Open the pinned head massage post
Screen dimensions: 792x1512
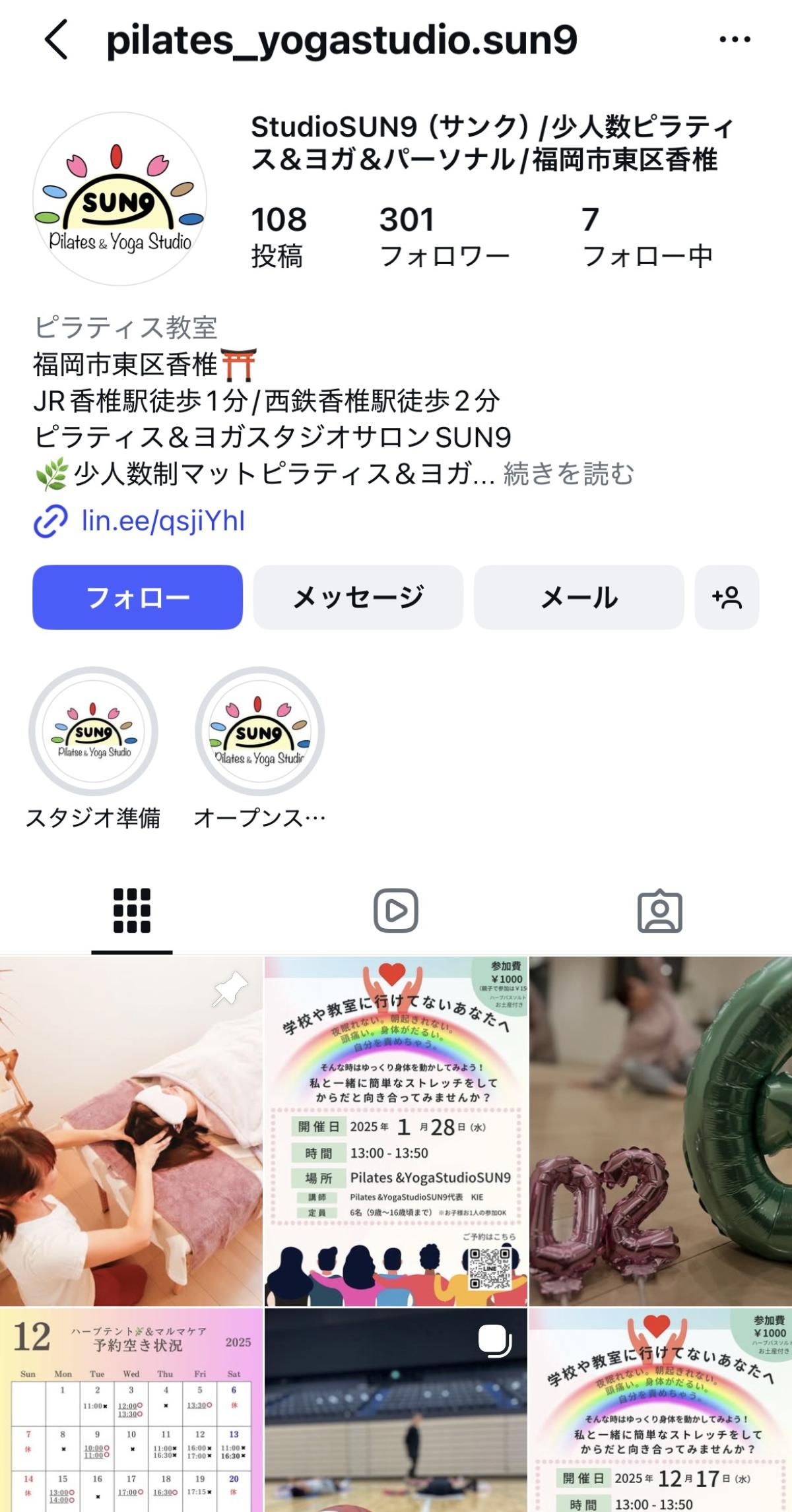click(x=131, y=1131)
